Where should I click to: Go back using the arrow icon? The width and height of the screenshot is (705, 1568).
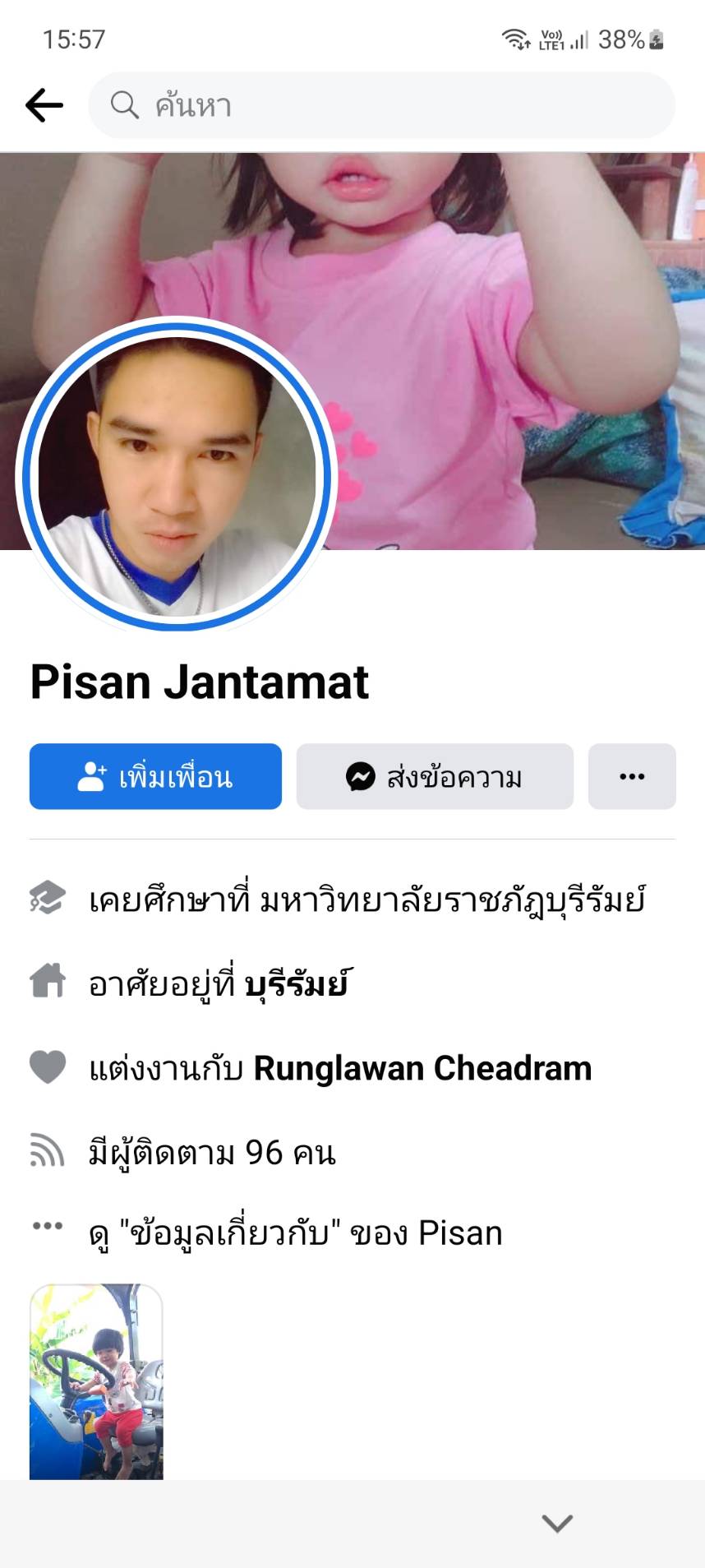point(44,105)
